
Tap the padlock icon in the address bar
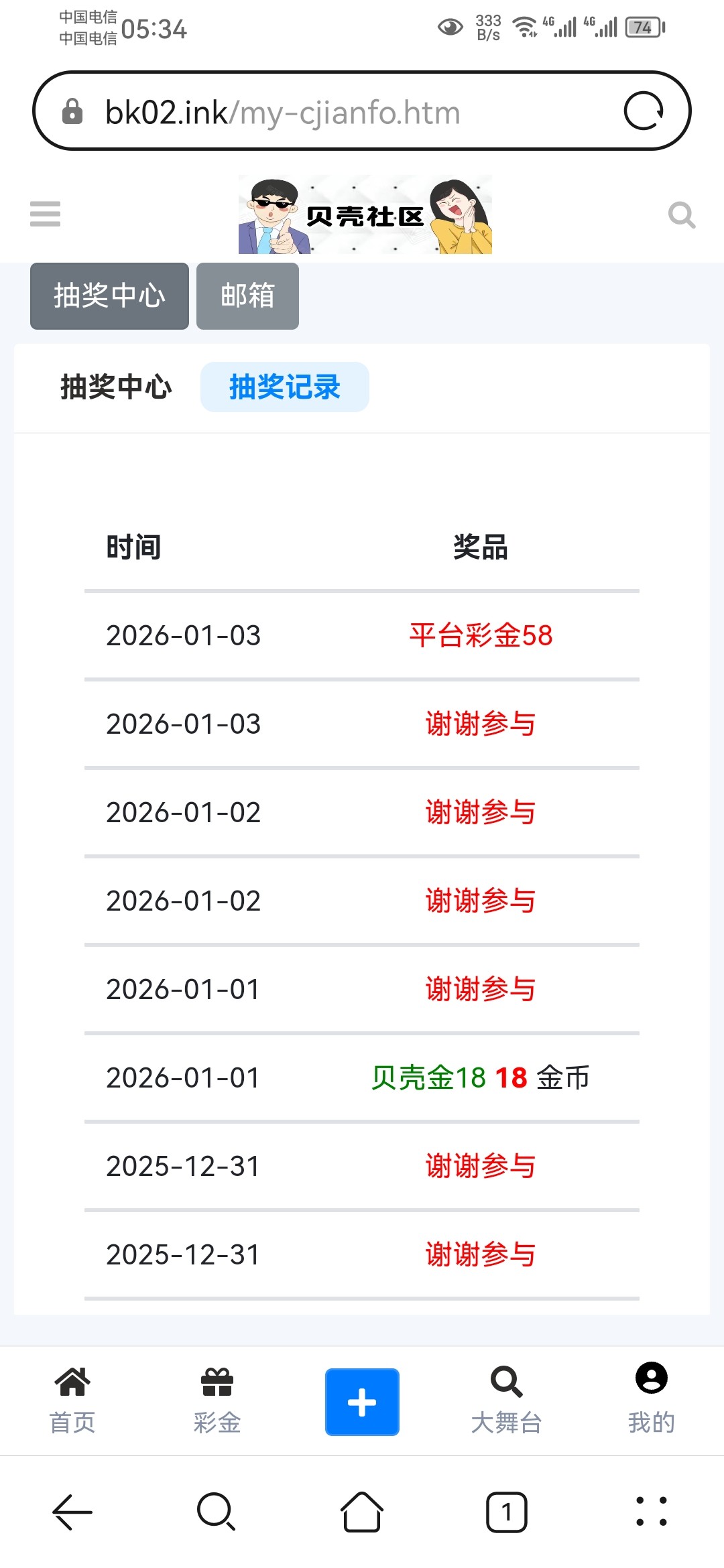point(72,112)
